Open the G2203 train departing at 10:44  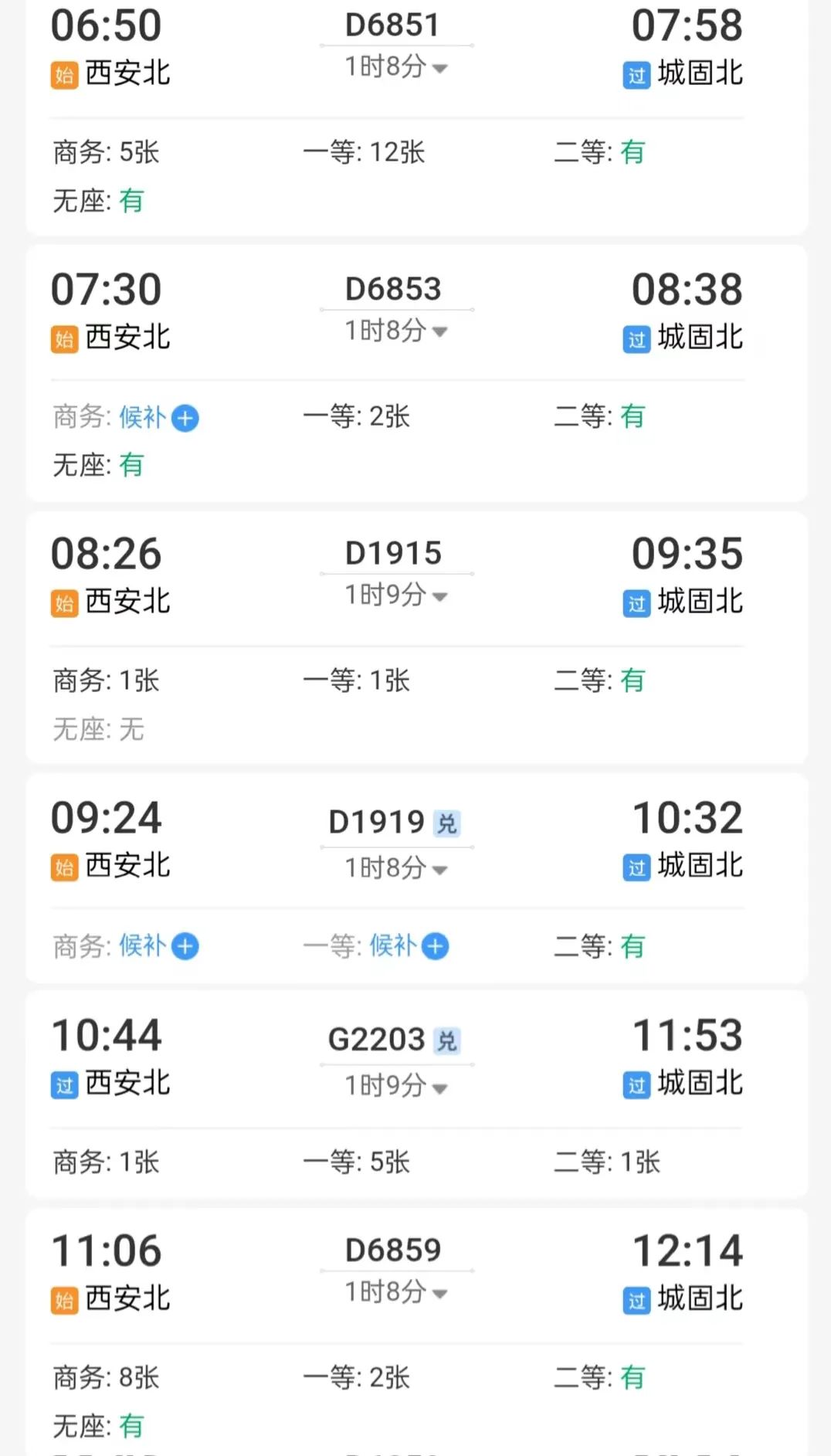click(x=377, y=1040)
